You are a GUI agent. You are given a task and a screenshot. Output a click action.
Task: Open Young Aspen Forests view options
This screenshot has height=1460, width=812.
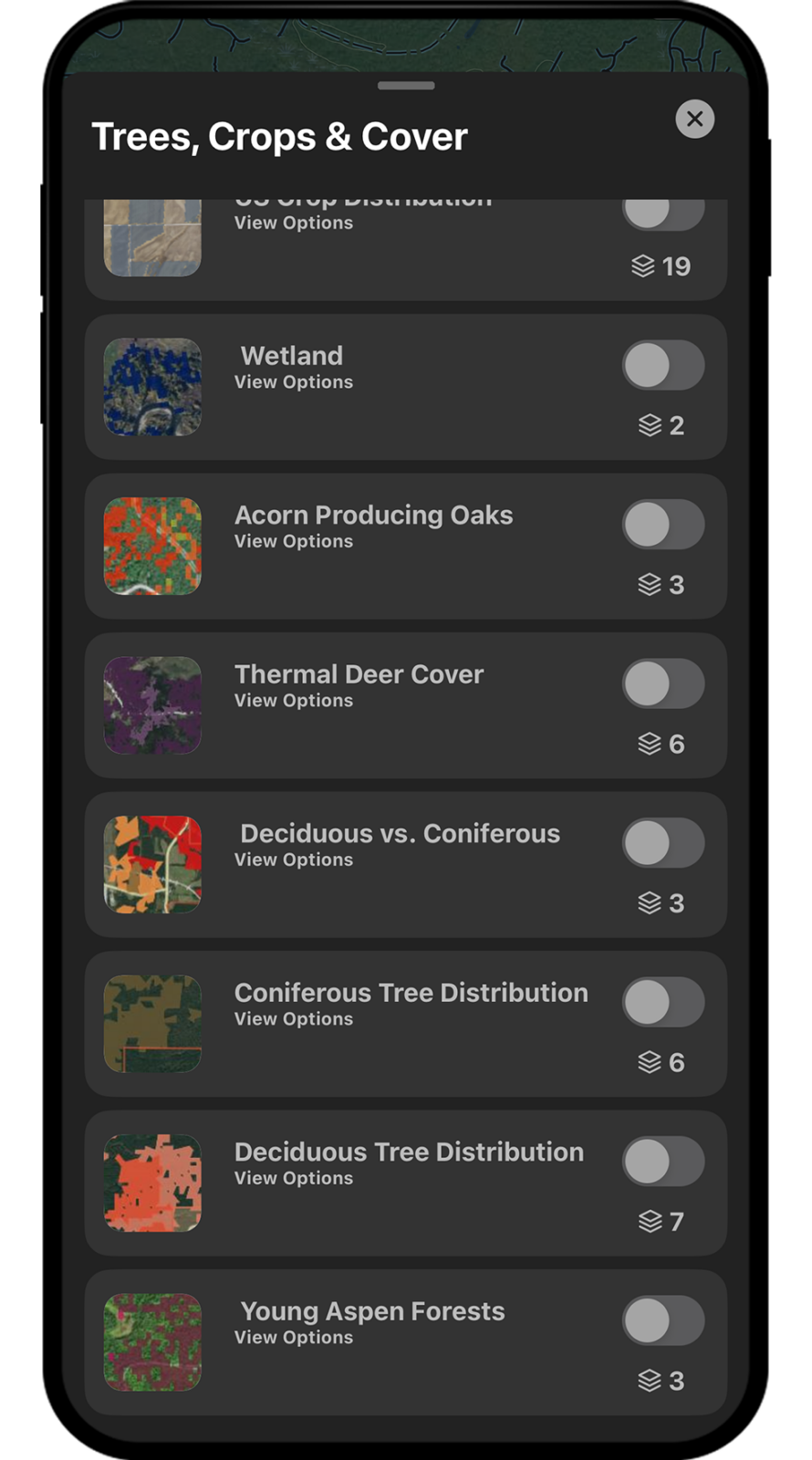(x=293, y=1338)
